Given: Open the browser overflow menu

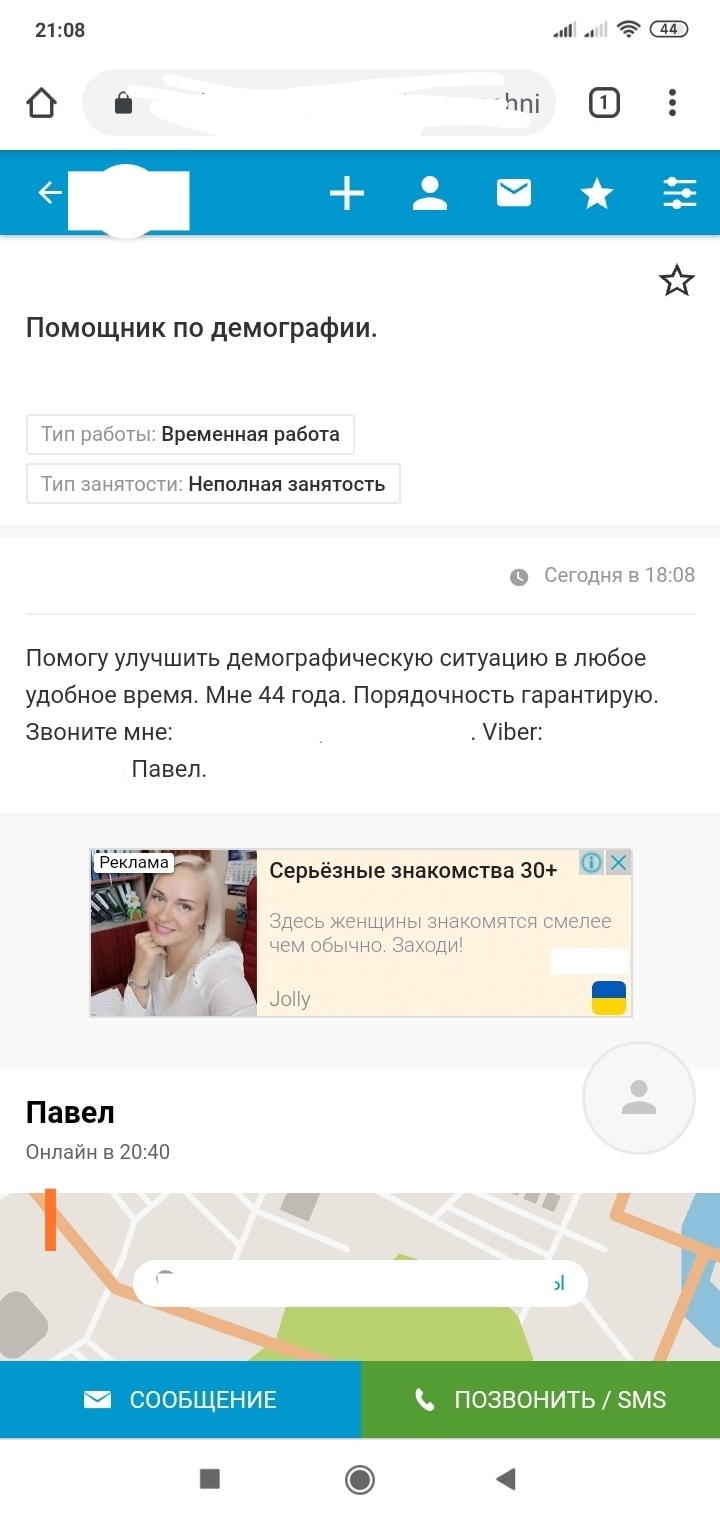Looking at the screenshot, I should (672, 103).
